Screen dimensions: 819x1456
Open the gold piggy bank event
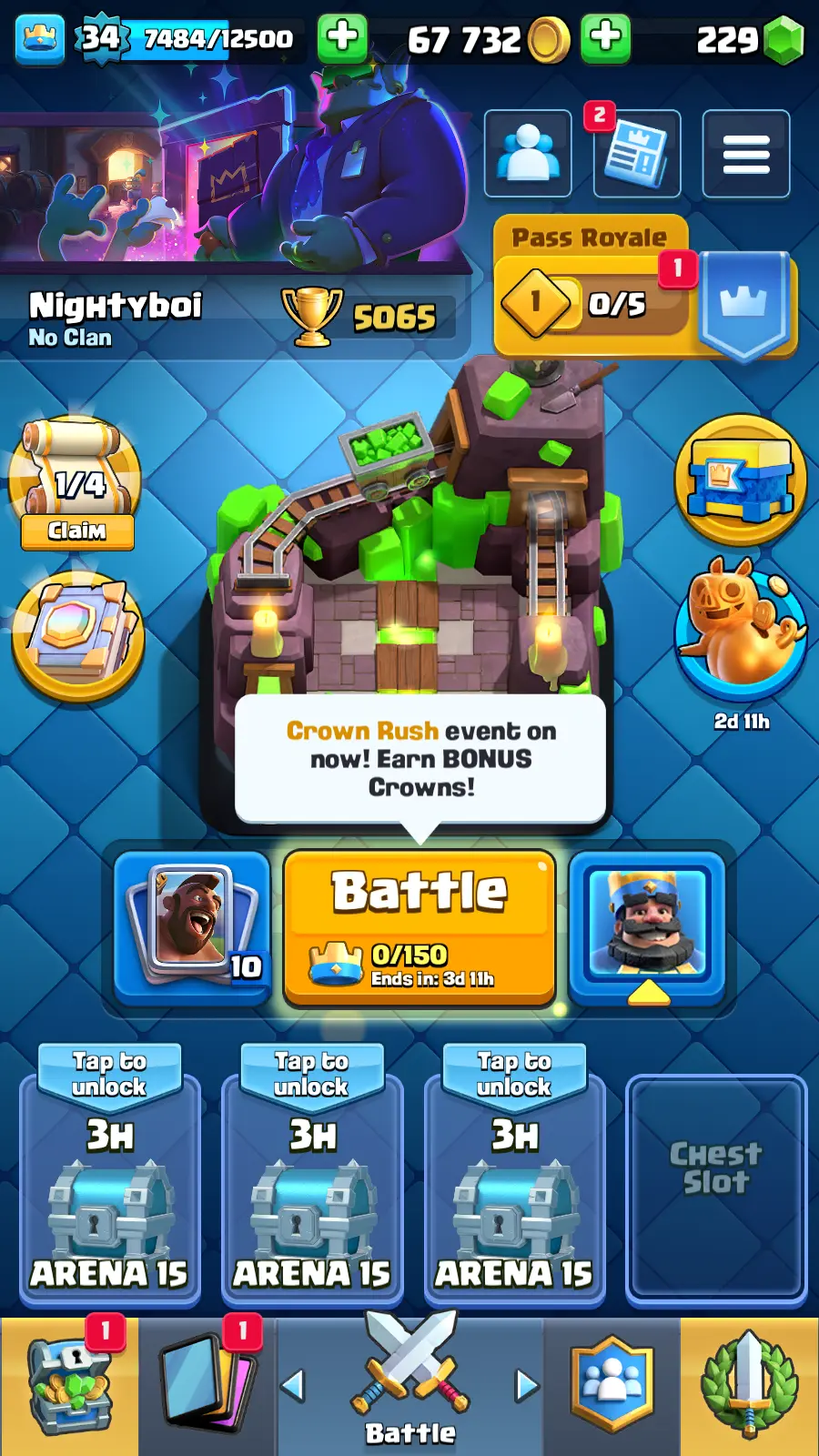(x=741, y=634)
